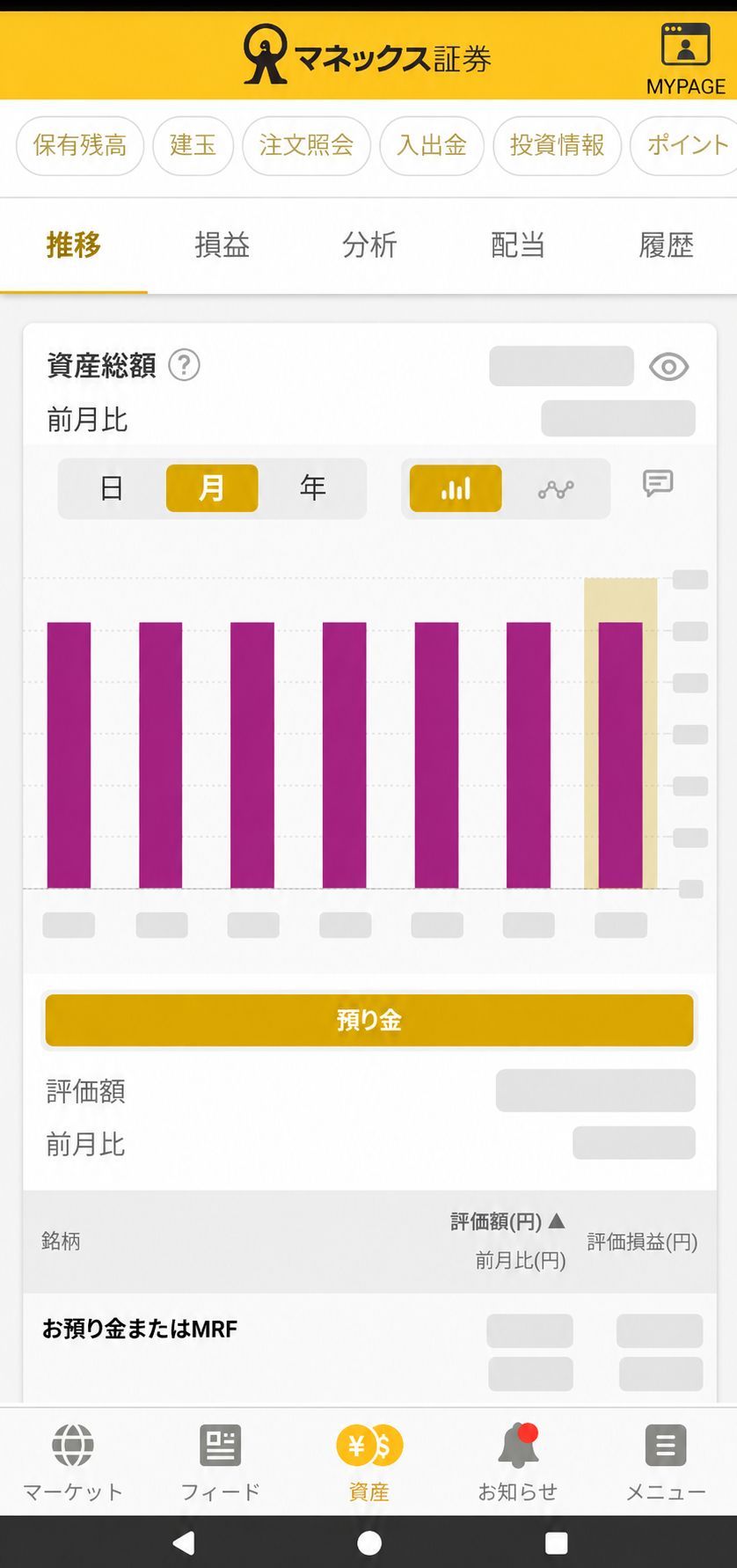This screenshot has width=737, height=1568.
Task: Select the 保有残高 chip
Action: click(x=80, y=145)
